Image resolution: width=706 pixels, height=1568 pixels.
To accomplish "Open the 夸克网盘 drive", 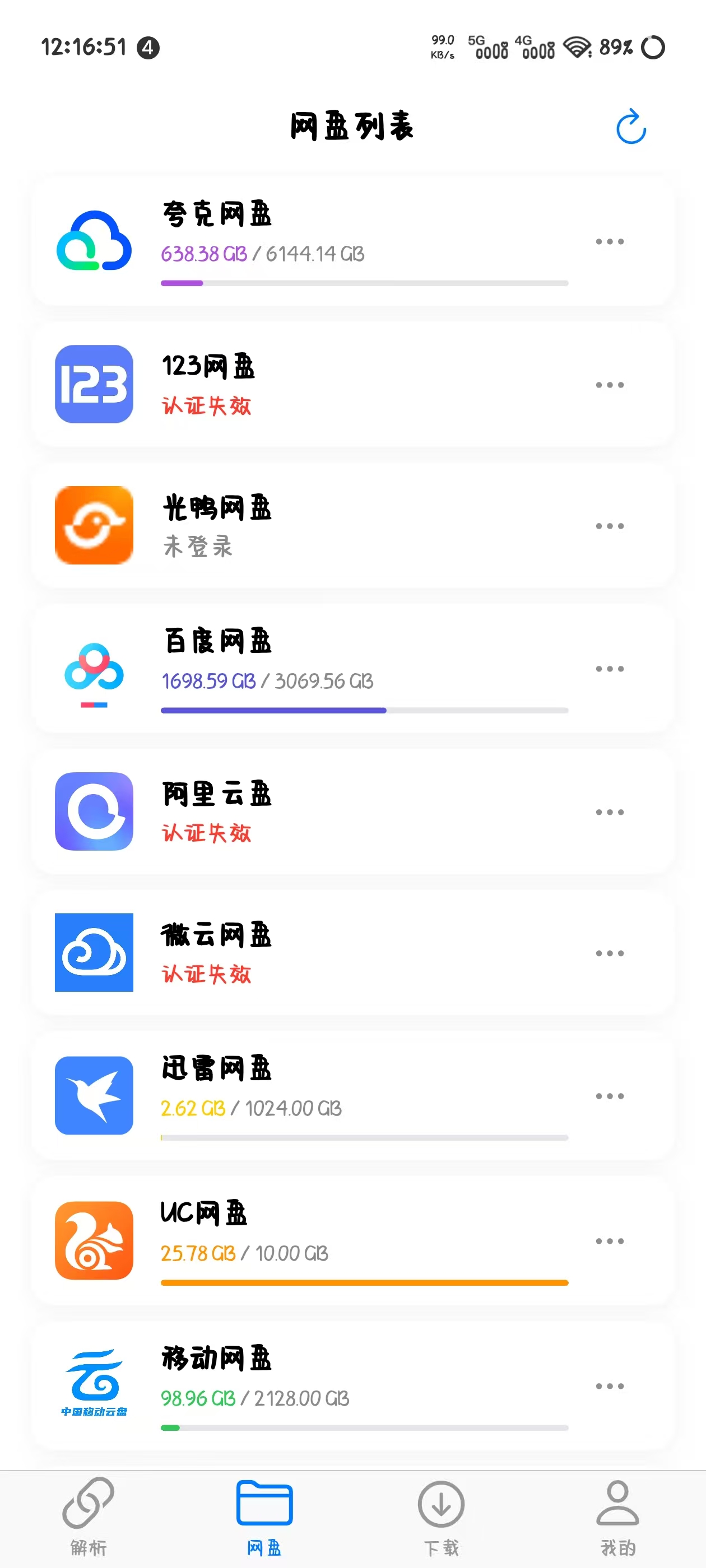I will tap(352, 242).
